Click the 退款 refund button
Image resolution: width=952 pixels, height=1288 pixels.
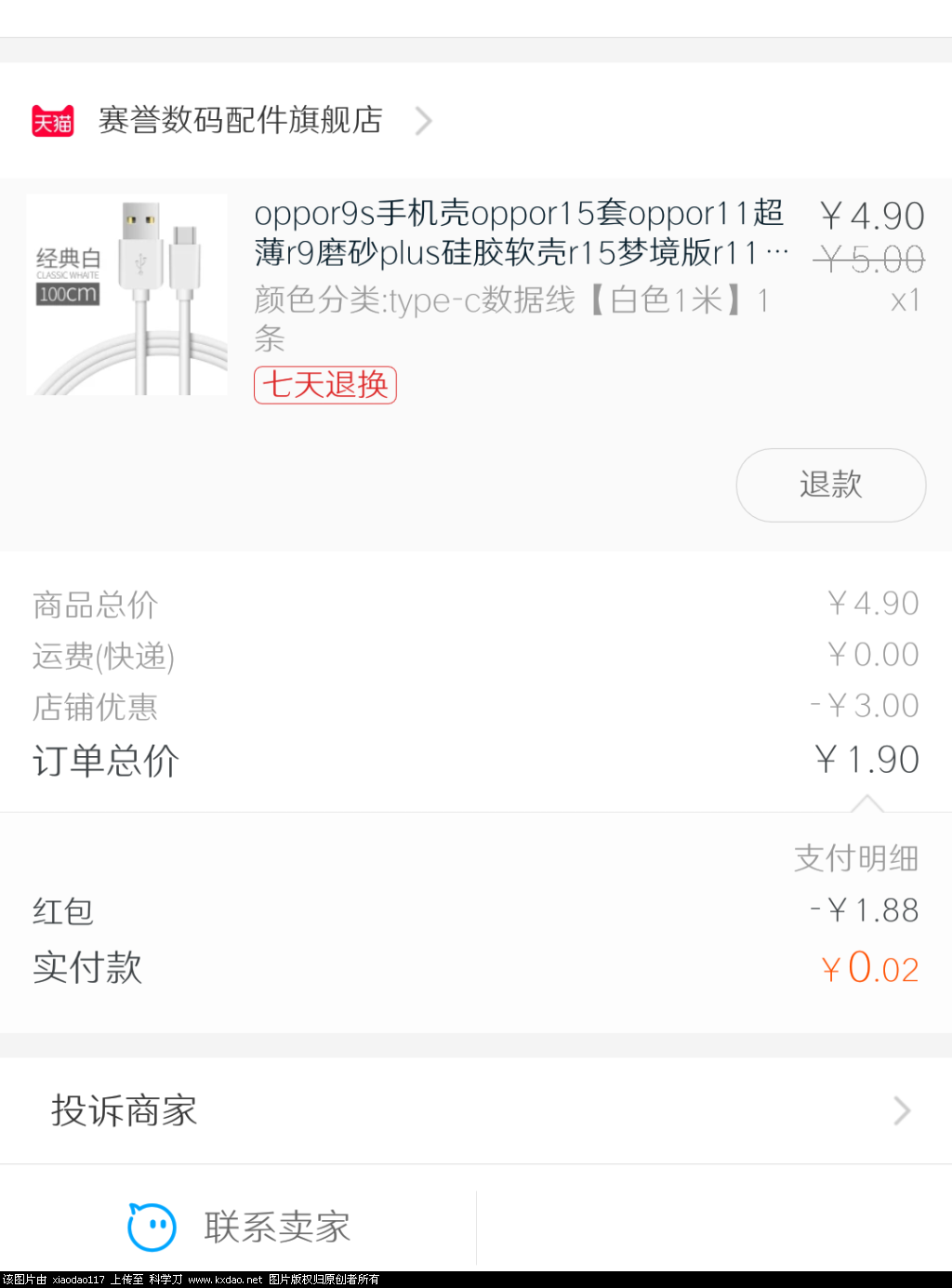click(830, 485)
